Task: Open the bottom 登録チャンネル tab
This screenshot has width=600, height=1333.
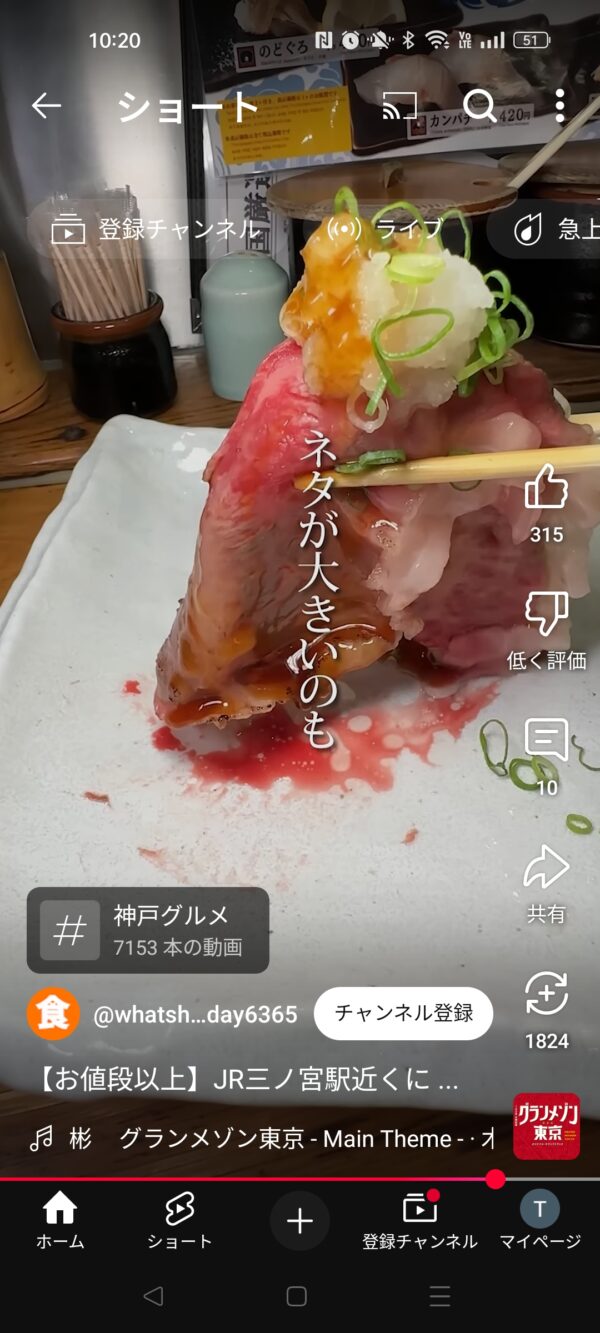Action: [x=420, y=1222]
